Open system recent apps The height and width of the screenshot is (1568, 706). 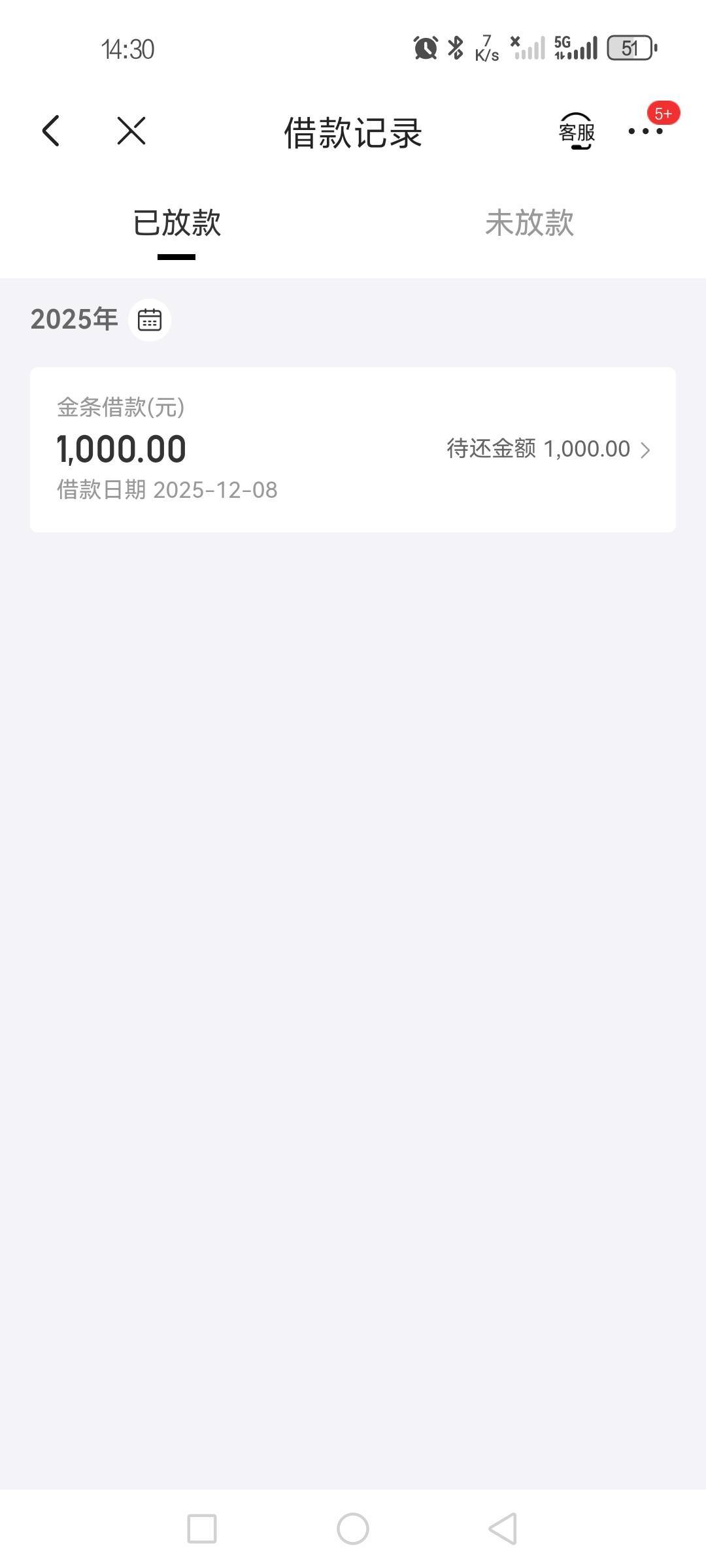(x=202, y=1529)
